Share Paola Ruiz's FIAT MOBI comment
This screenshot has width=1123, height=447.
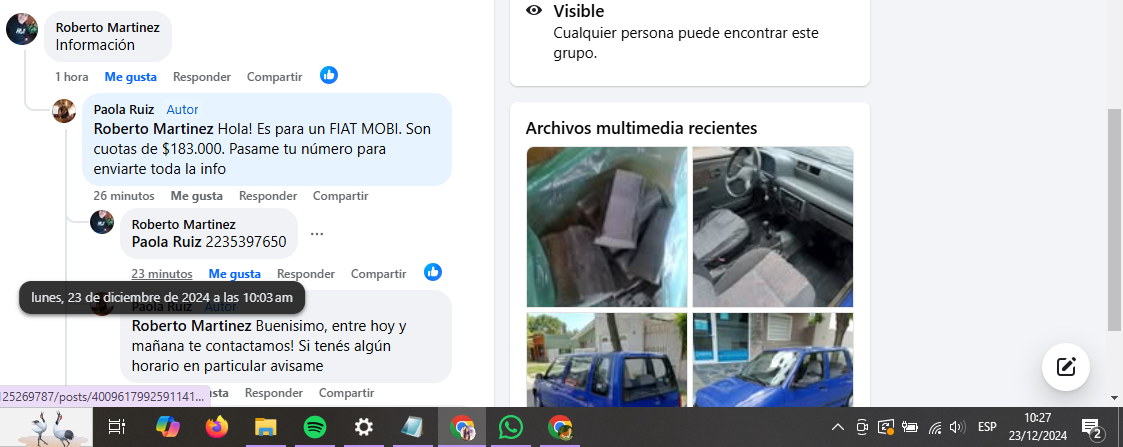pyautogui.click(x=340, y=196)
